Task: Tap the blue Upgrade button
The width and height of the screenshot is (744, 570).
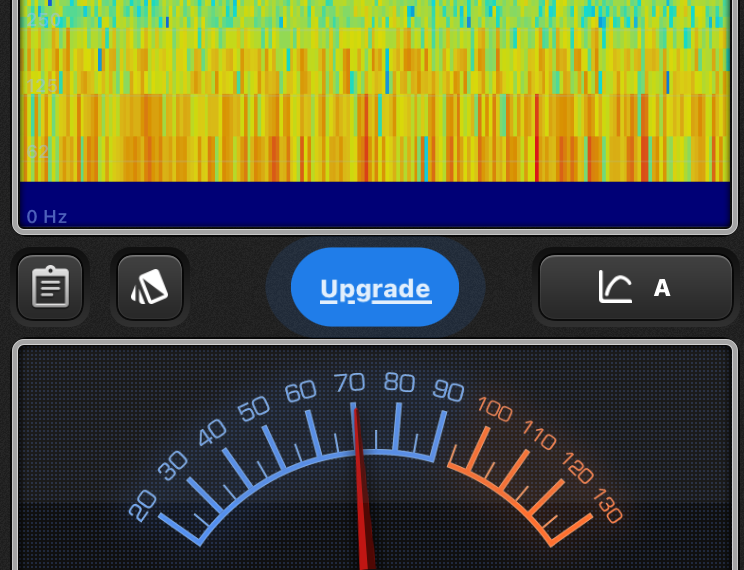Action: point(375,289)
